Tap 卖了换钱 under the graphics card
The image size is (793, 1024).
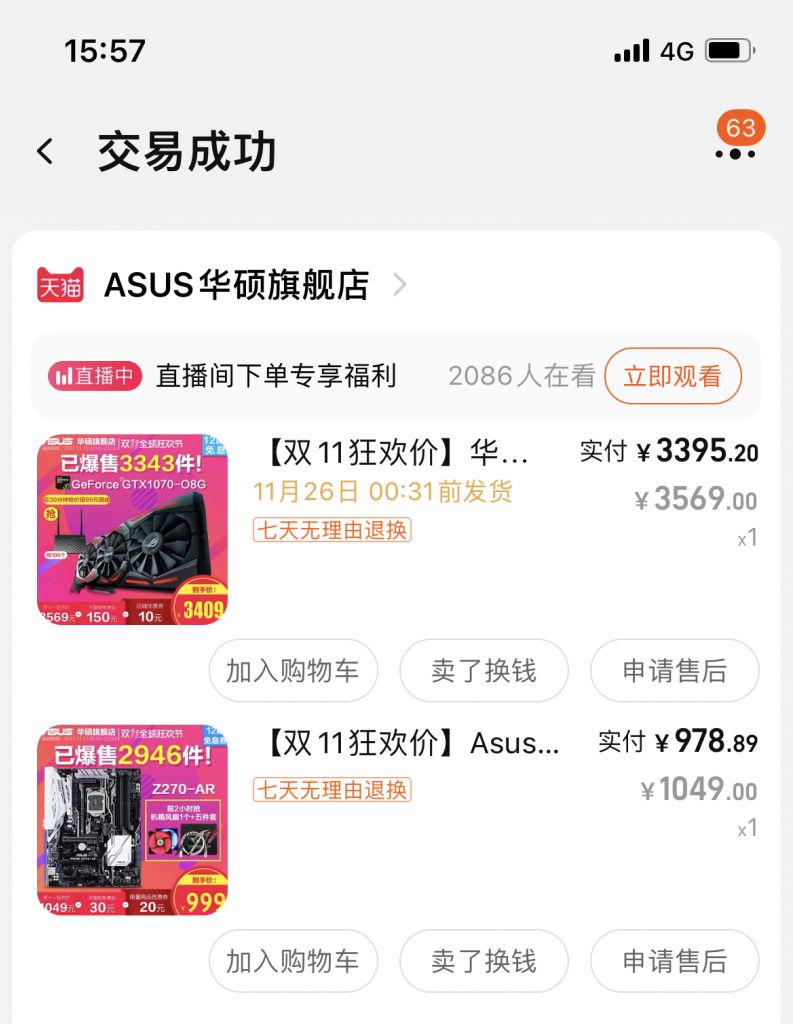(484, 671)
